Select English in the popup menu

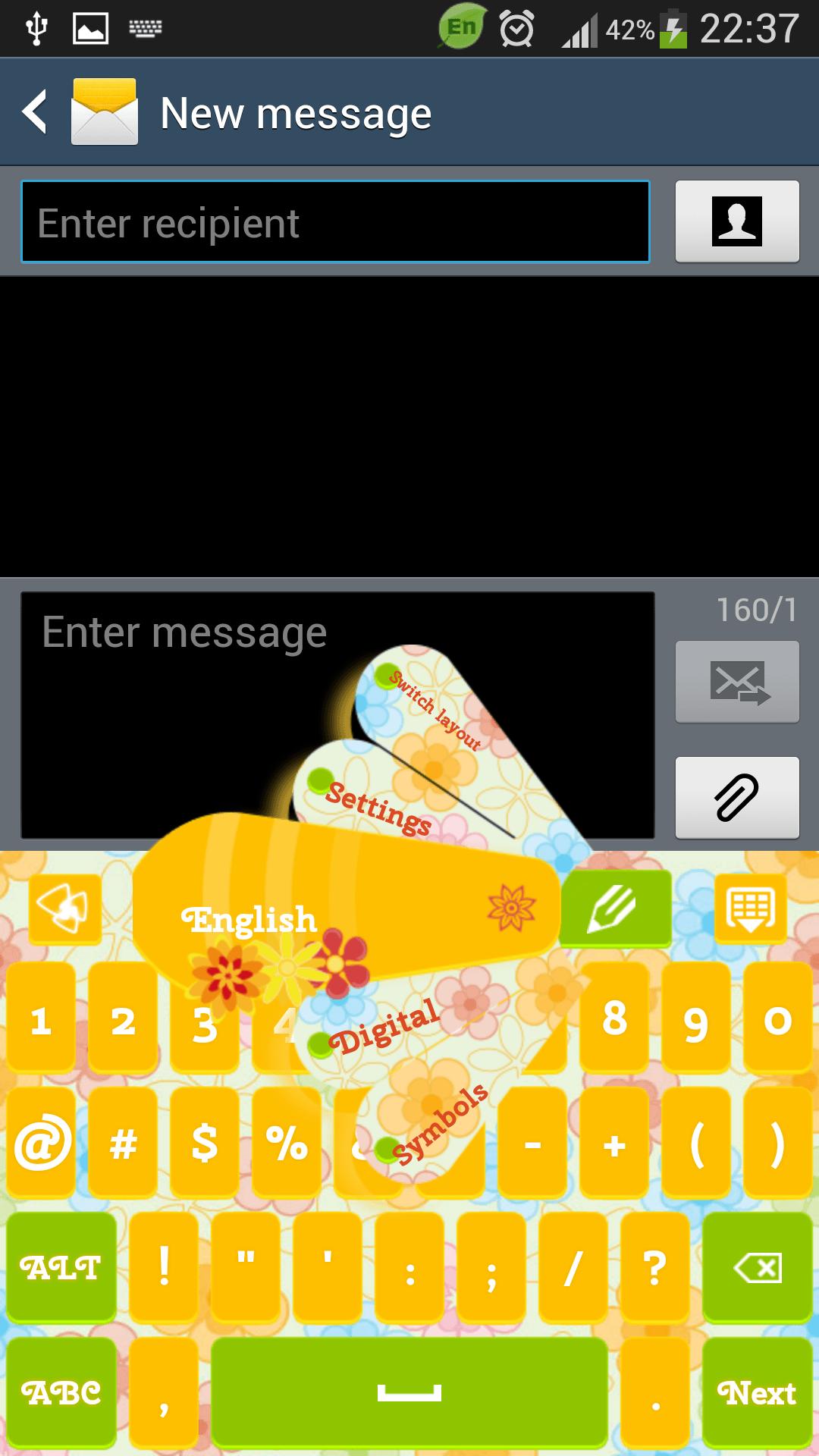point(250,919)
